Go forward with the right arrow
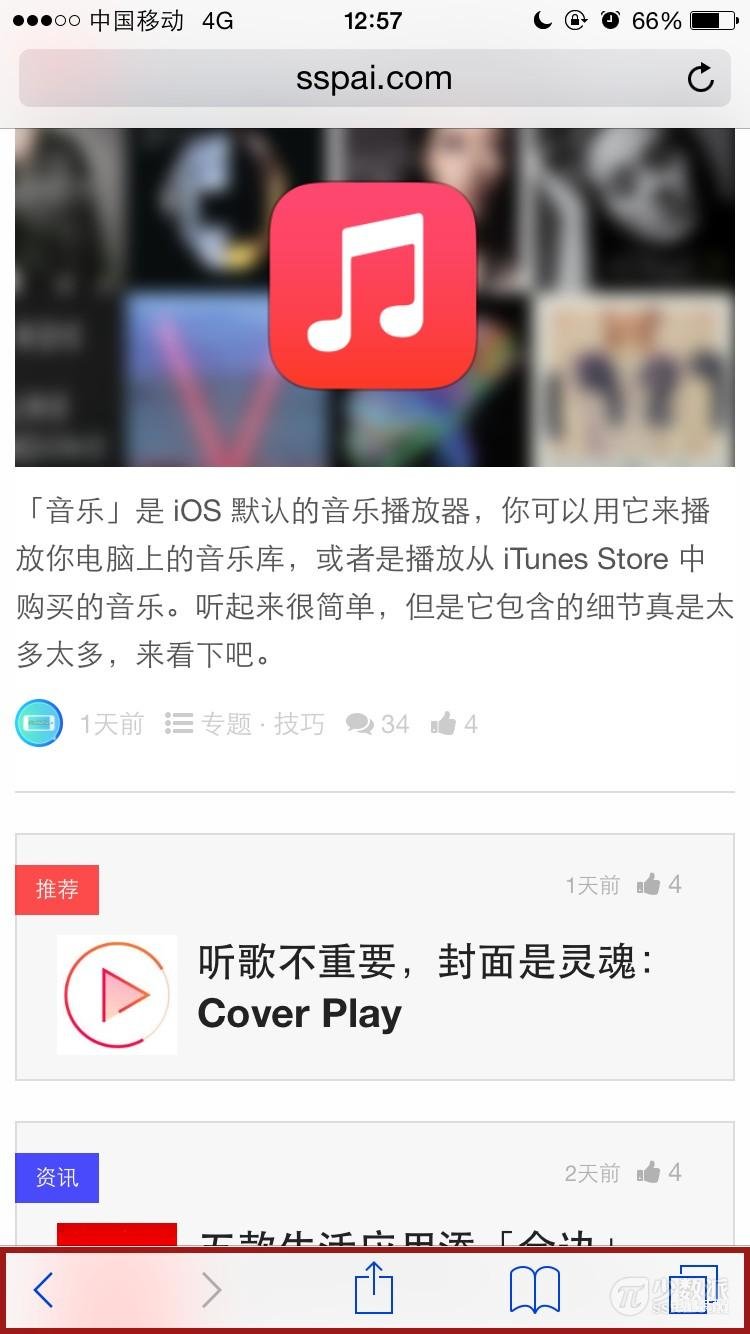Viewport: 750px width, 1334px height. pyautogui.click(x=211, y=1290)
